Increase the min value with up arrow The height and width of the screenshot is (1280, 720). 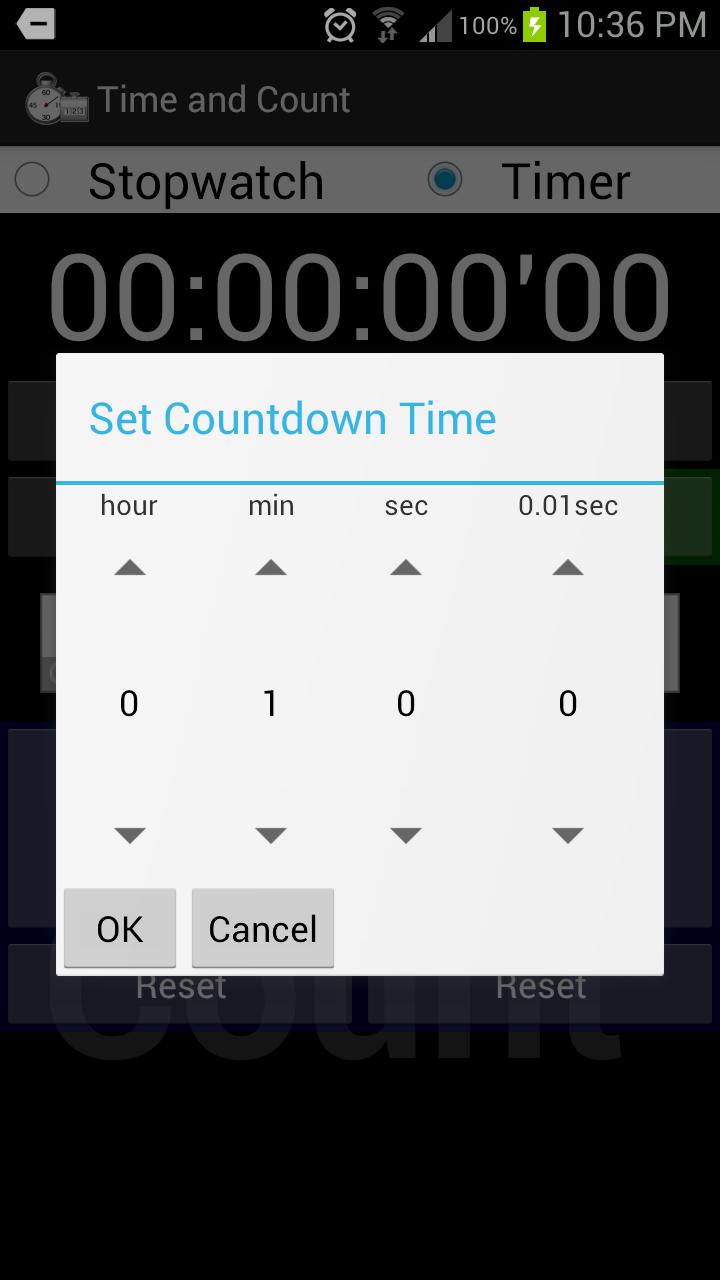pyautogui.click(x=271, y=568)
